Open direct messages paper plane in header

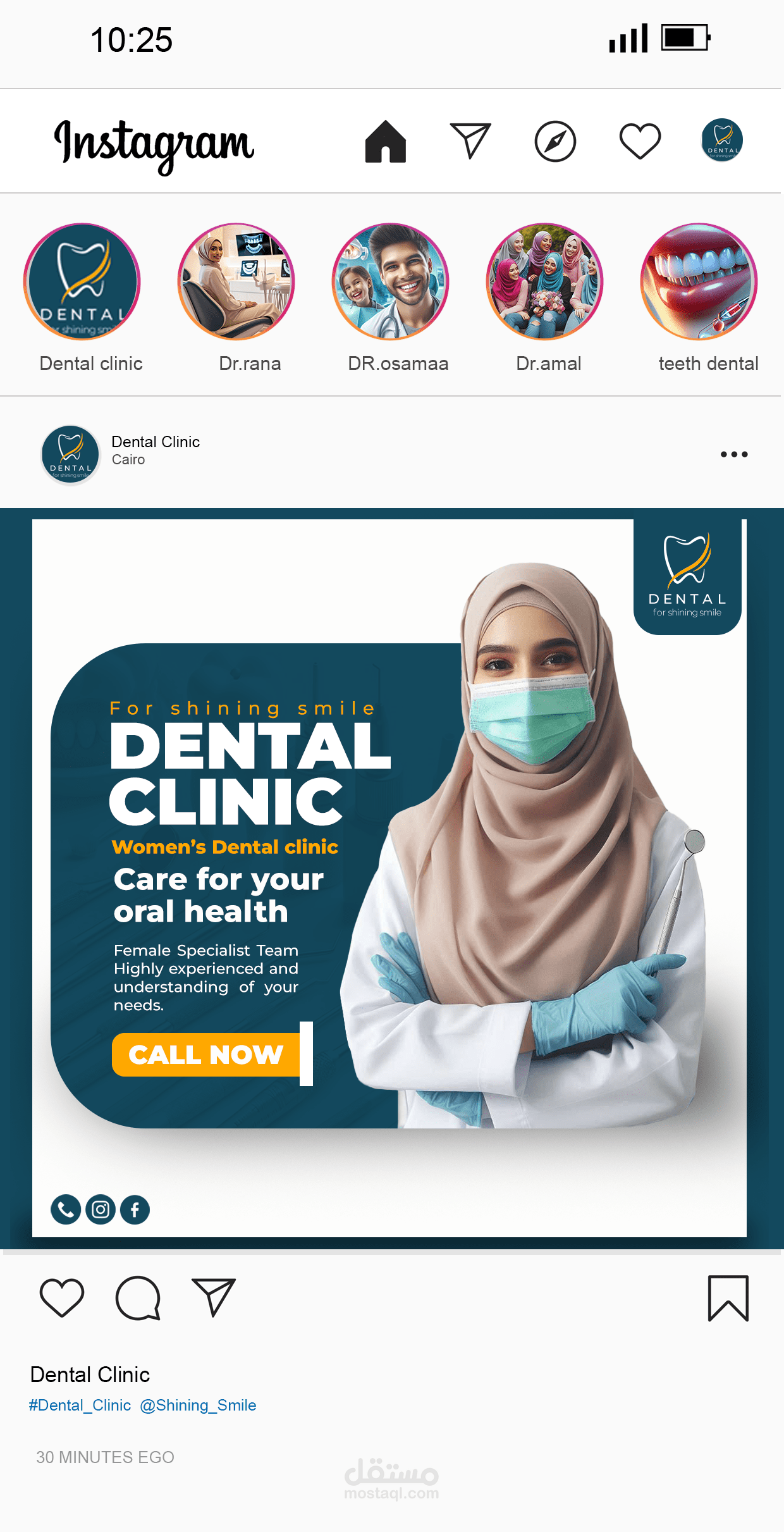coord(470,140)
